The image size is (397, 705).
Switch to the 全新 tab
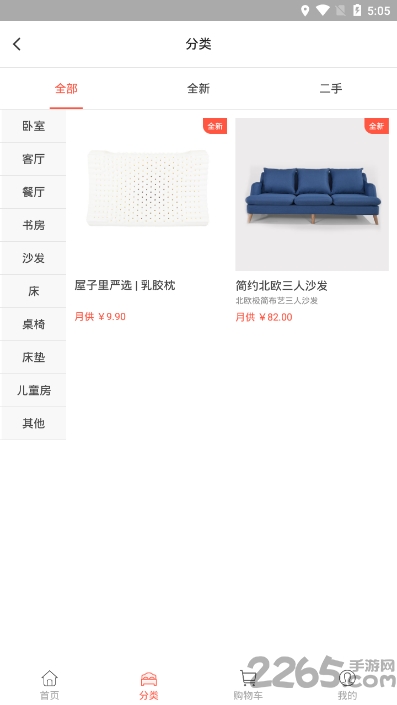[x=198, y=89]
